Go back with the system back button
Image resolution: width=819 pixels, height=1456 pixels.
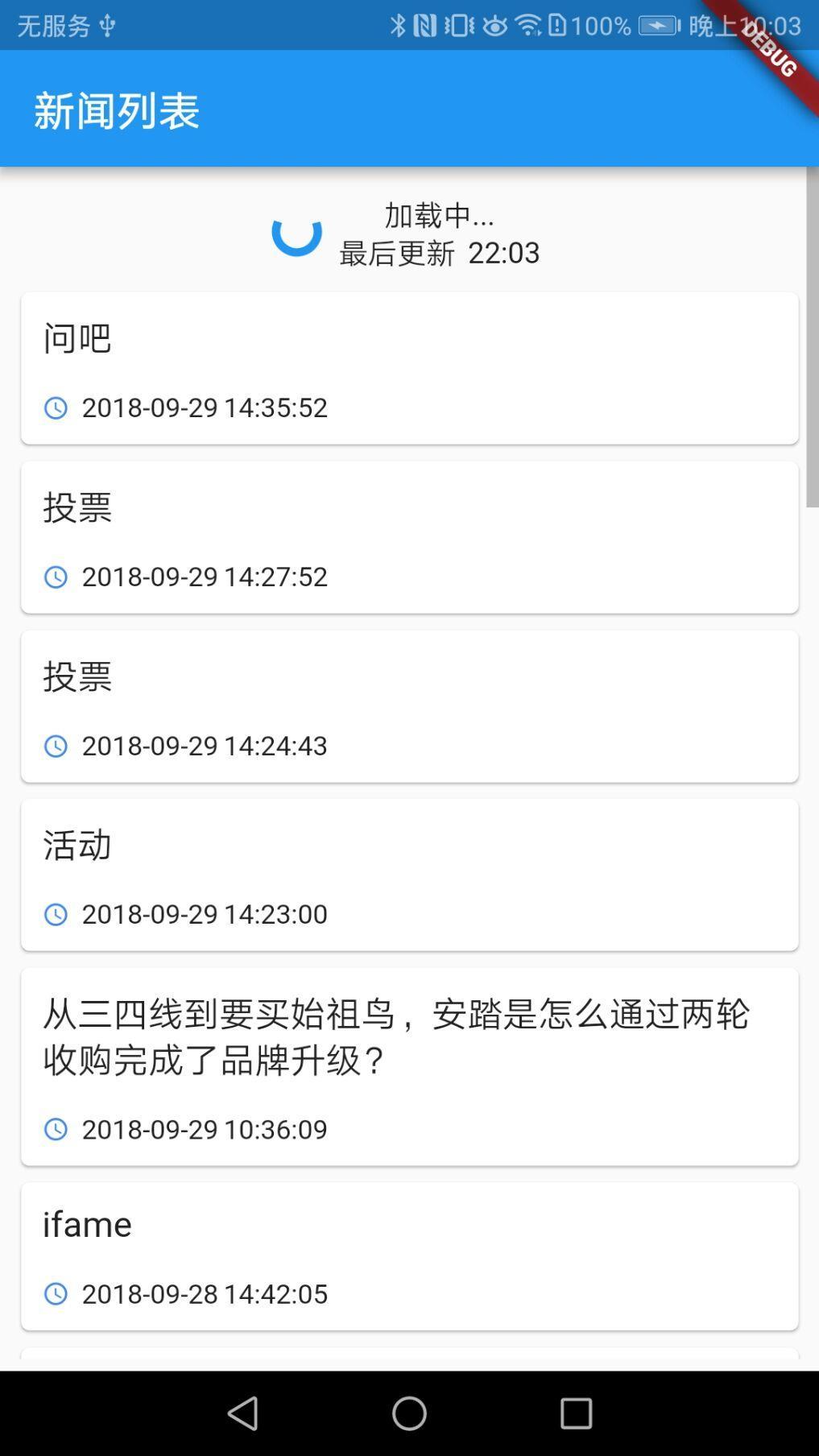[243, 1413]
